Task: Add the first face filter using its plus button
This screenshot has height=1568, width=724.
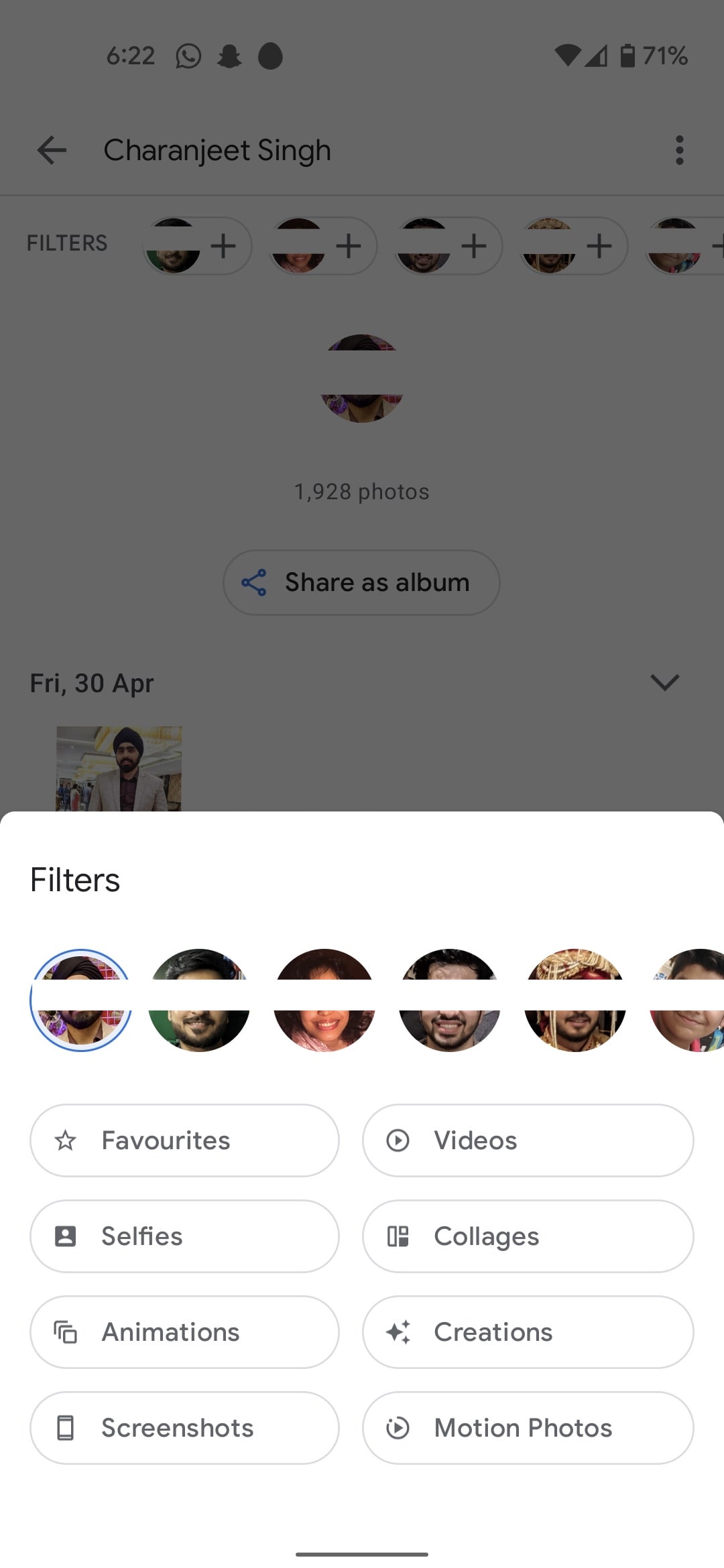Action: (x=224, y=245)
